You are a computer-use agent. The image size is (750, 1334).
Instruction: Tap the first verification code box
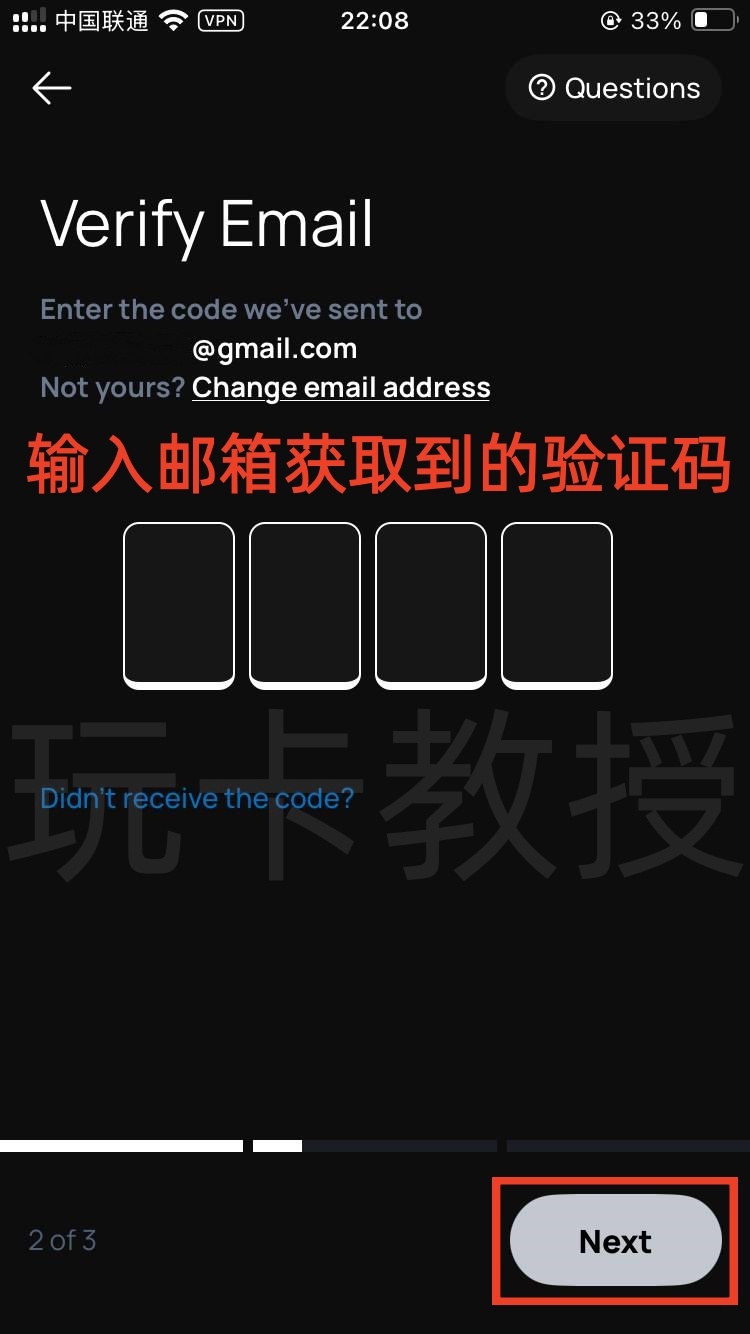[178, 605]
